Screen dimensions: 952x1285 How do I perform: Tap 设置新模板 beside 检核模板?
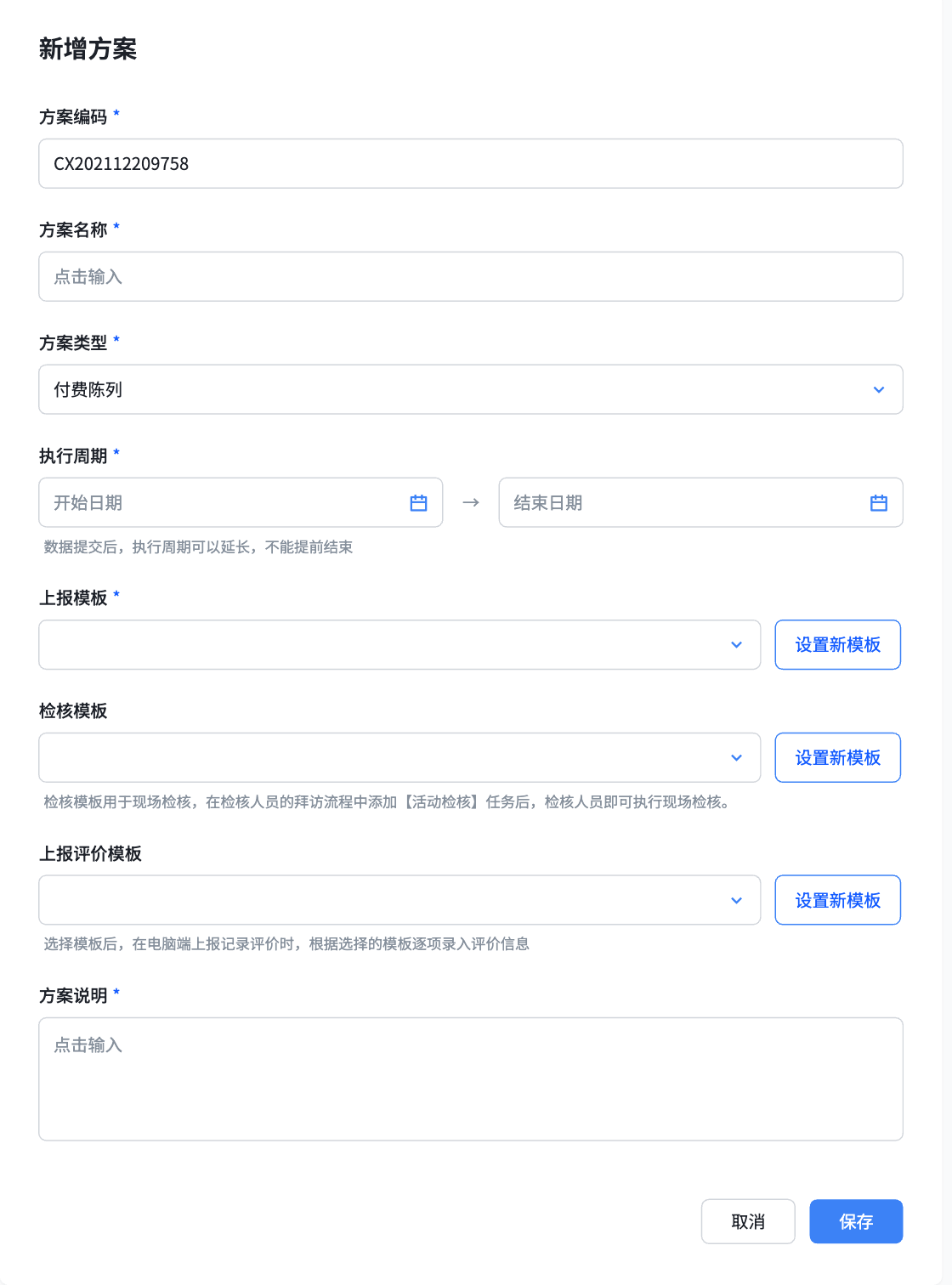point(837,758)
